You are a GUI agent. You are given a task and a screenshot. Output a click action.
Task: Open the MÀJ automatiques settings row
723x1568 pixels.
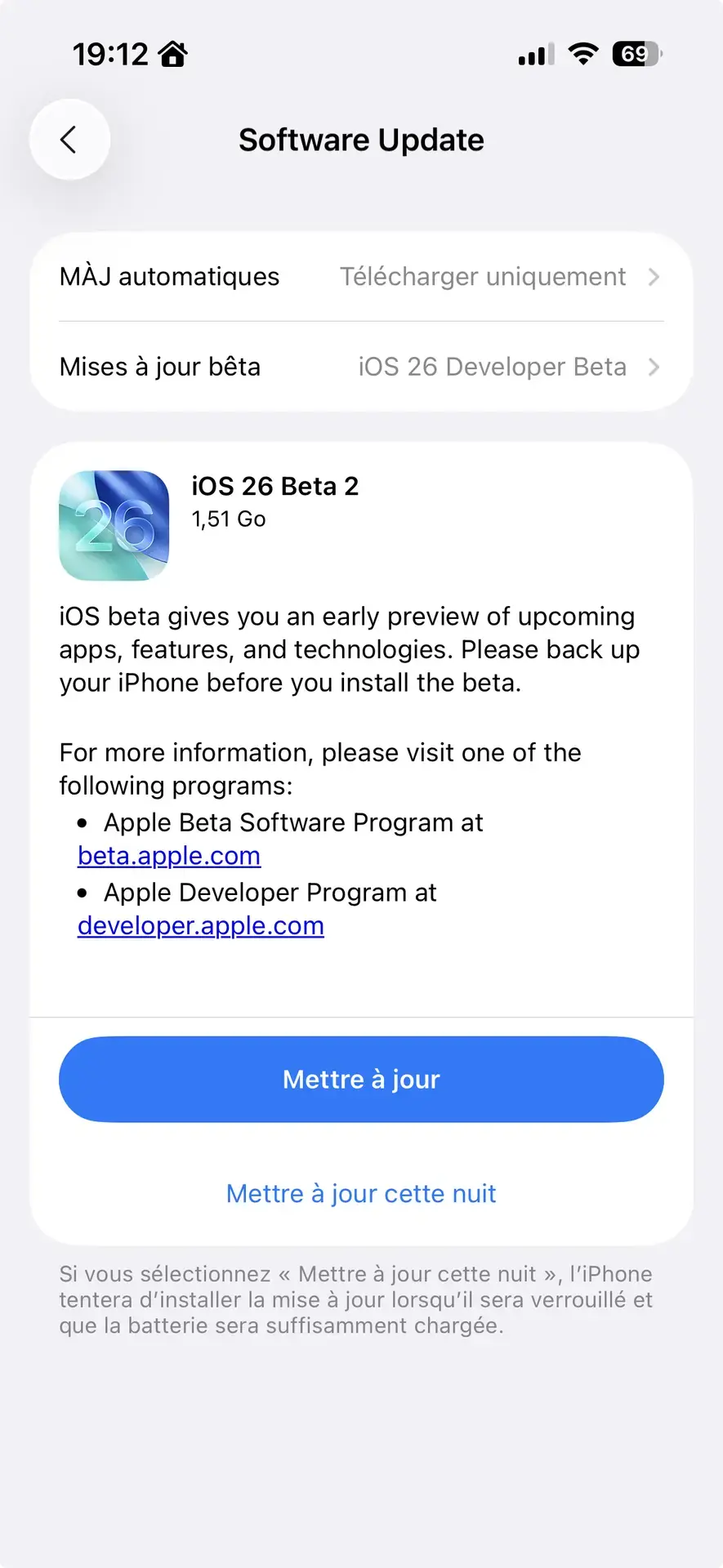point(169,277)
